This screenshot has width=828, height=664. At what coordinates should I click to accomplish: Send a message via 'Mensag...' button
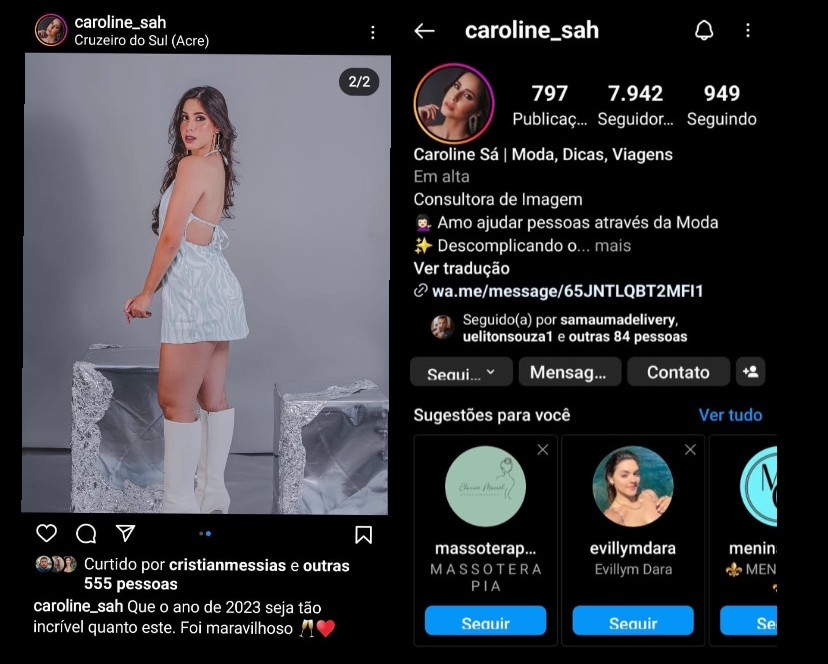(568, 372)
